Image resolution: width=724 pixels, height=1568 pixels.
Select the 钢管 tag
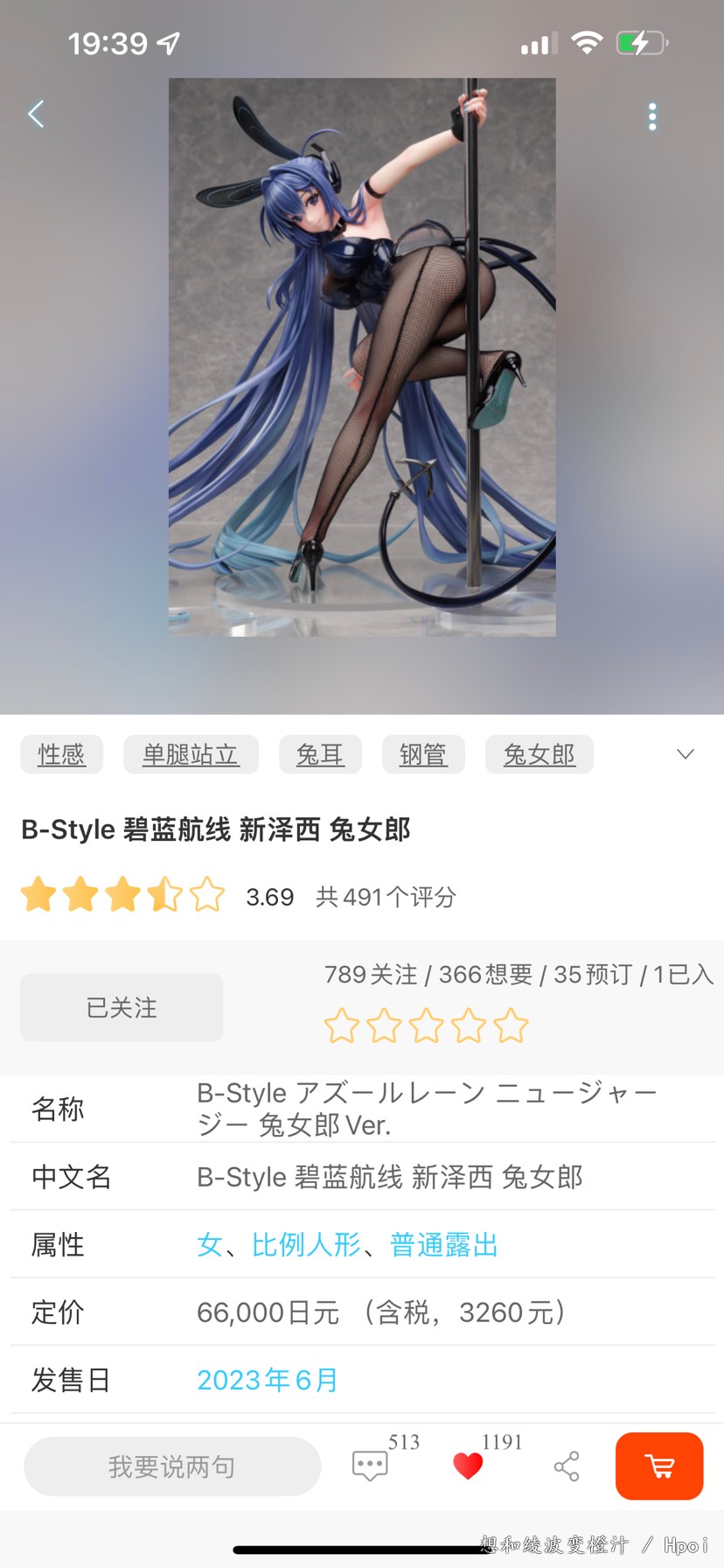click(423, 754)
